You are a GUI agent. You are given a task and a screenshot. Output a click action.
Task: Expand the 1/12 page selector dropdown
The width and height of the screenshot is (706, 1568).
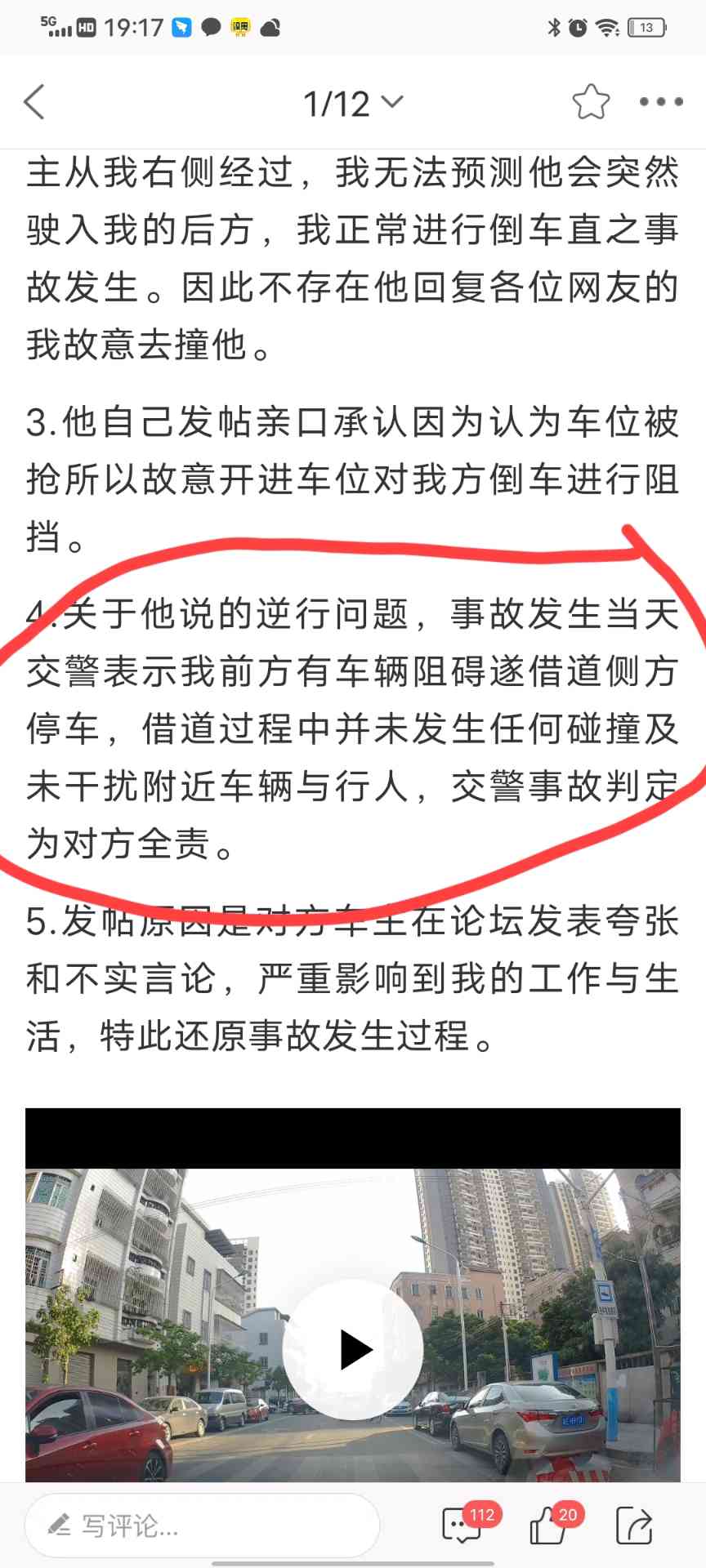[x=353, y=103]
